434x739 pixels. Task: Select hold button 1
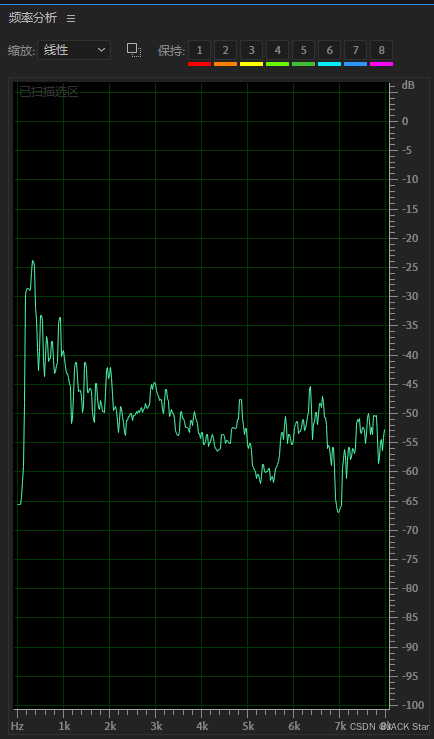199,50
